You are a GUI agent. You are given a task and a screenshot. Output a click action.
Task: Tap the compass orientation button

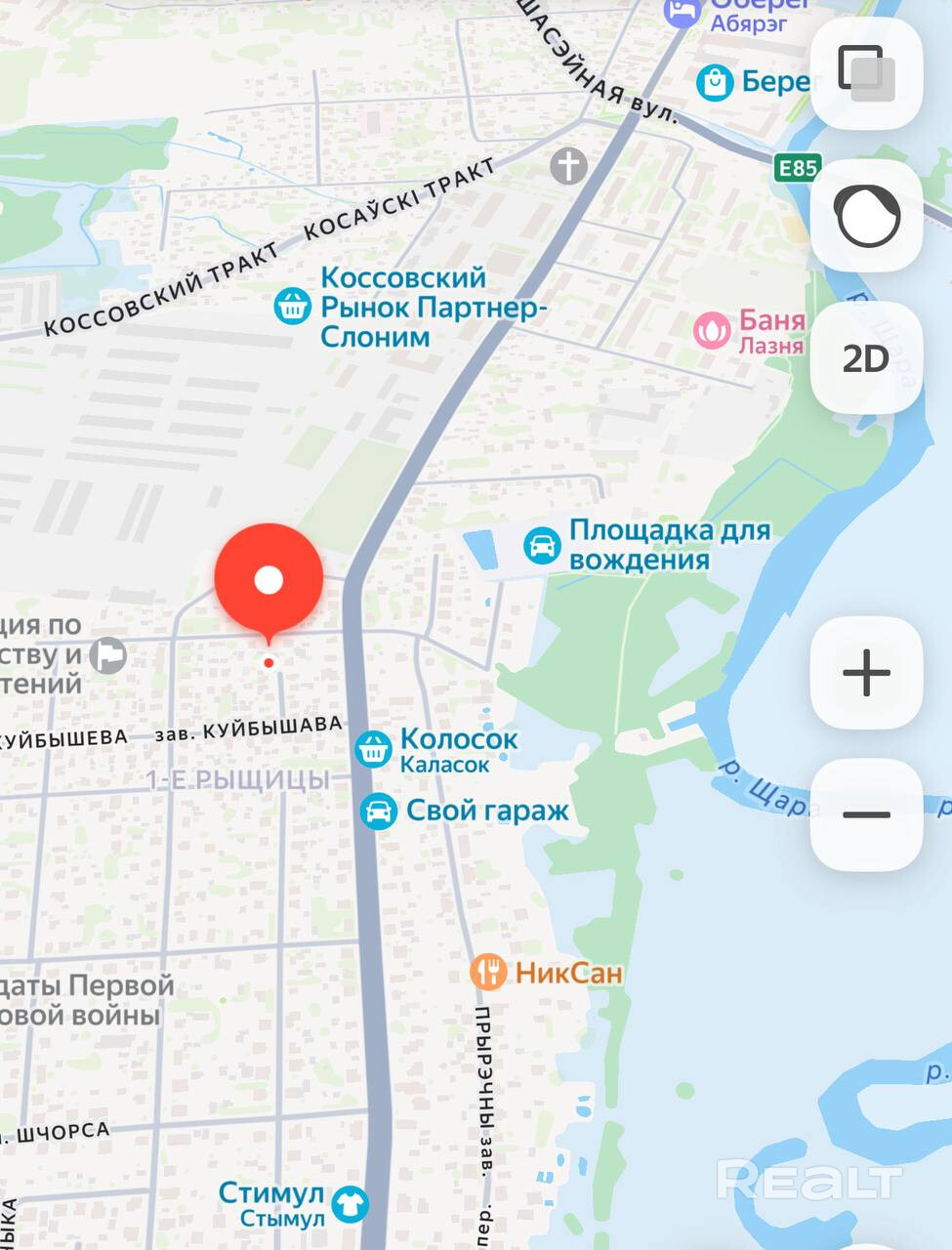(x=866, y=215)
